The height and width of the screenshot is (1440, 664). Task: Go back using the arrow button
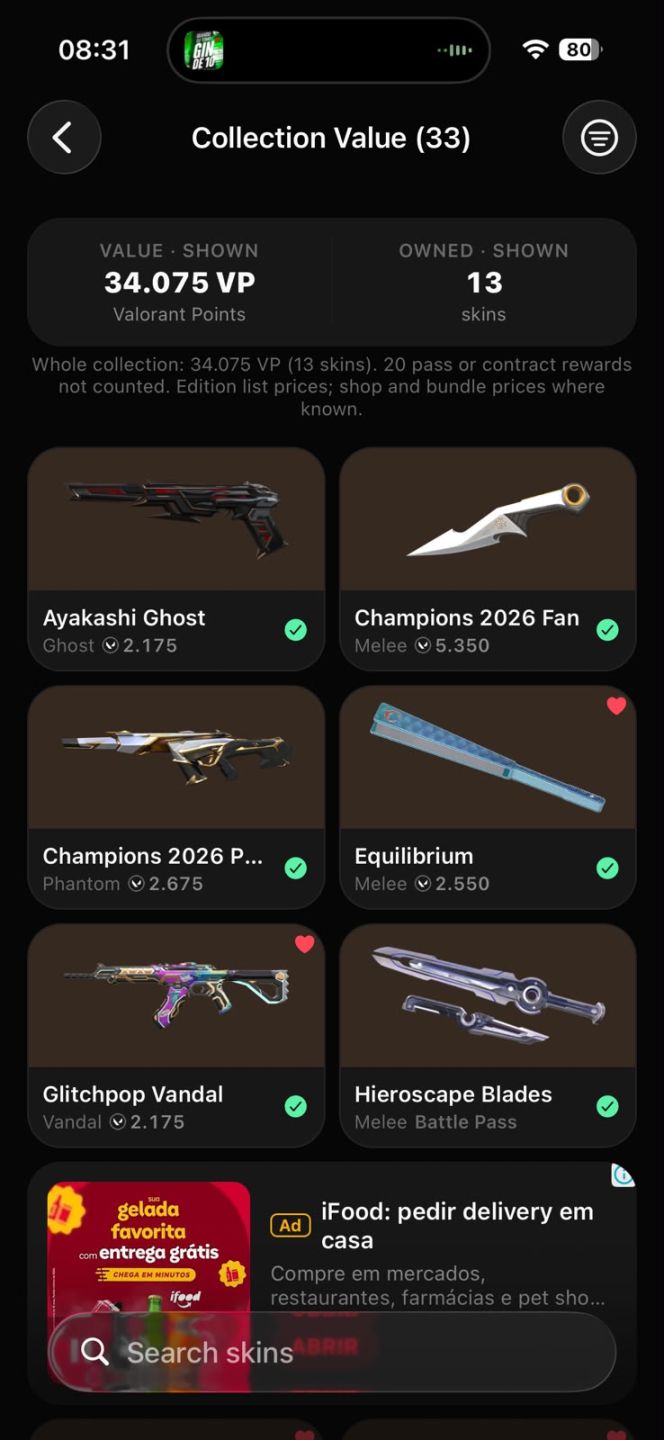[x=64, y=138]
